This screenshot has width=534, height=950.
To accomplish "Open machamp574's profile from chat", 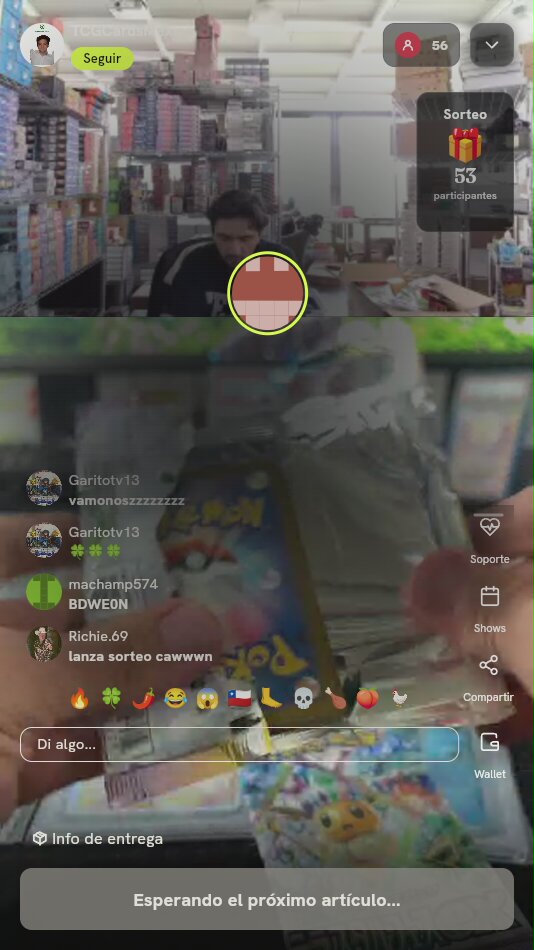I will click(x=44, y=591).
